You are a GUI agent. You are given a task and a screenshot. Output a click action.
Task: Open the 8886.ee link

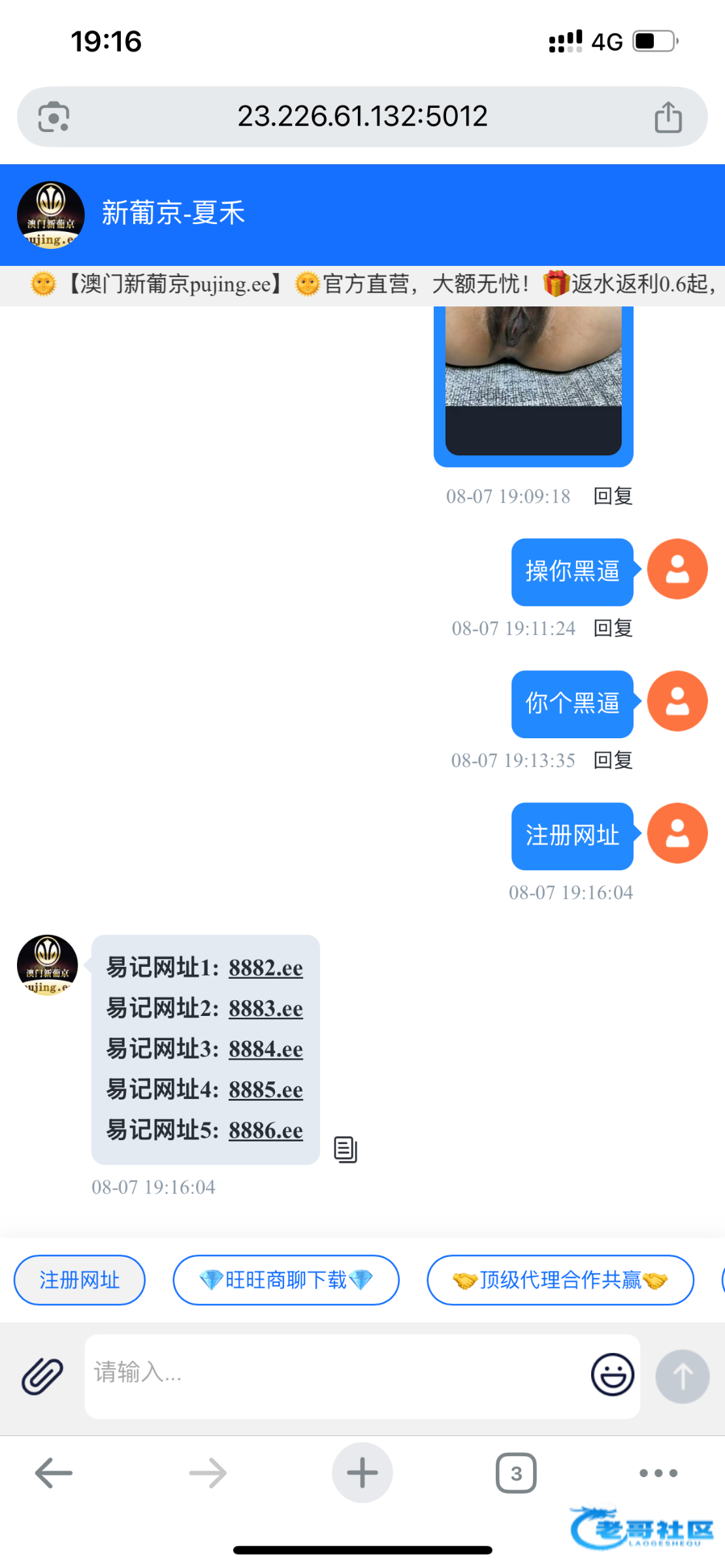265,1130
